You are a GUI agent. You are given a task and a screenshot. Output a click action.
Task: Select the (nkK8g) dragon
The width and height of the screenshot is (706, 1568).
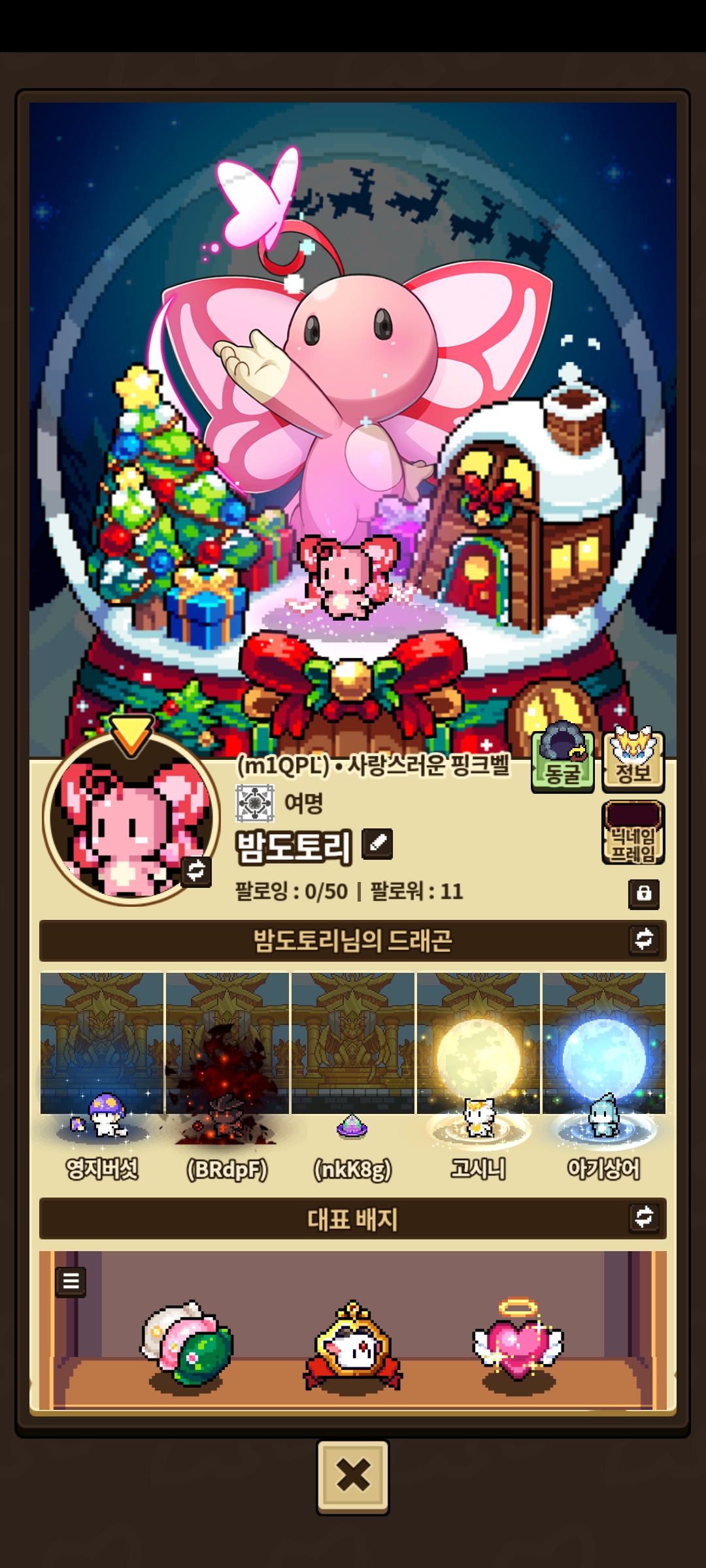coord(352,1078)
